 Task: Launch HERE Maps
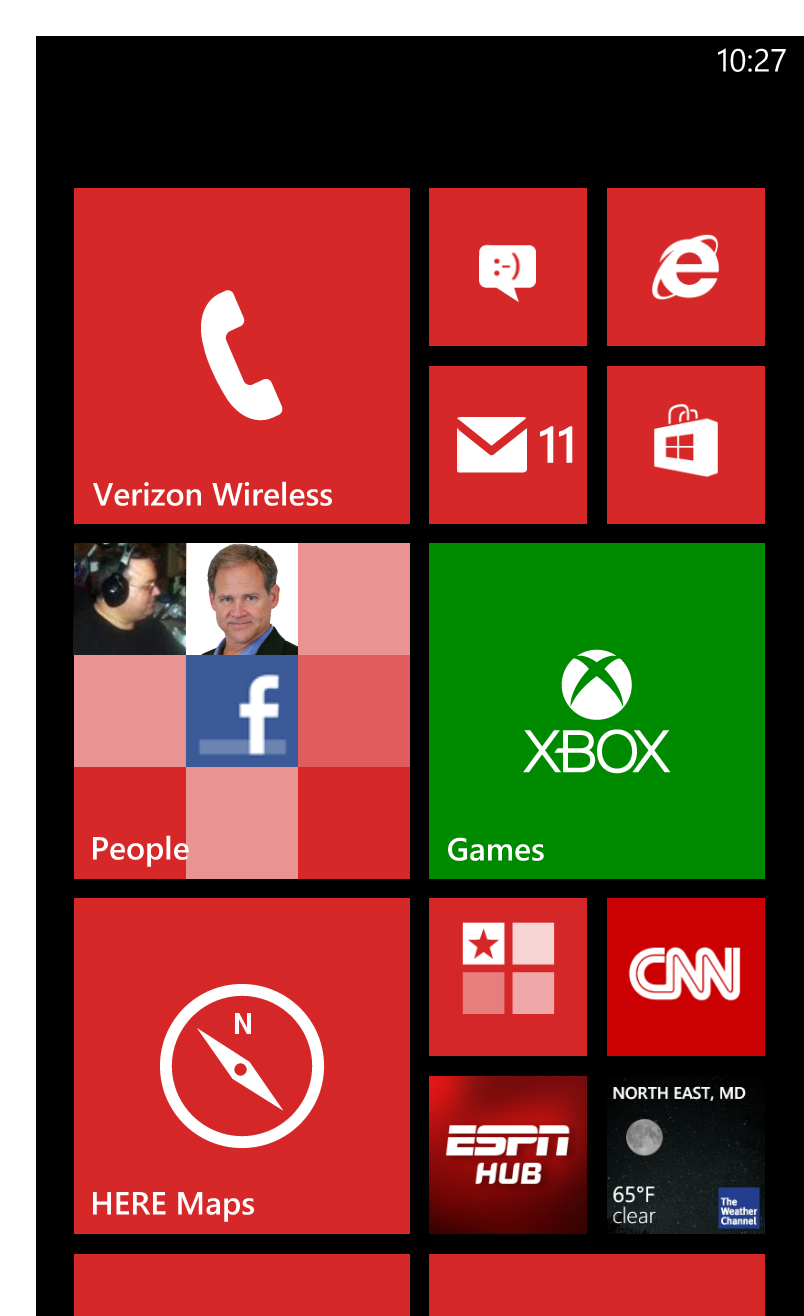click(x=241, y=1065)
